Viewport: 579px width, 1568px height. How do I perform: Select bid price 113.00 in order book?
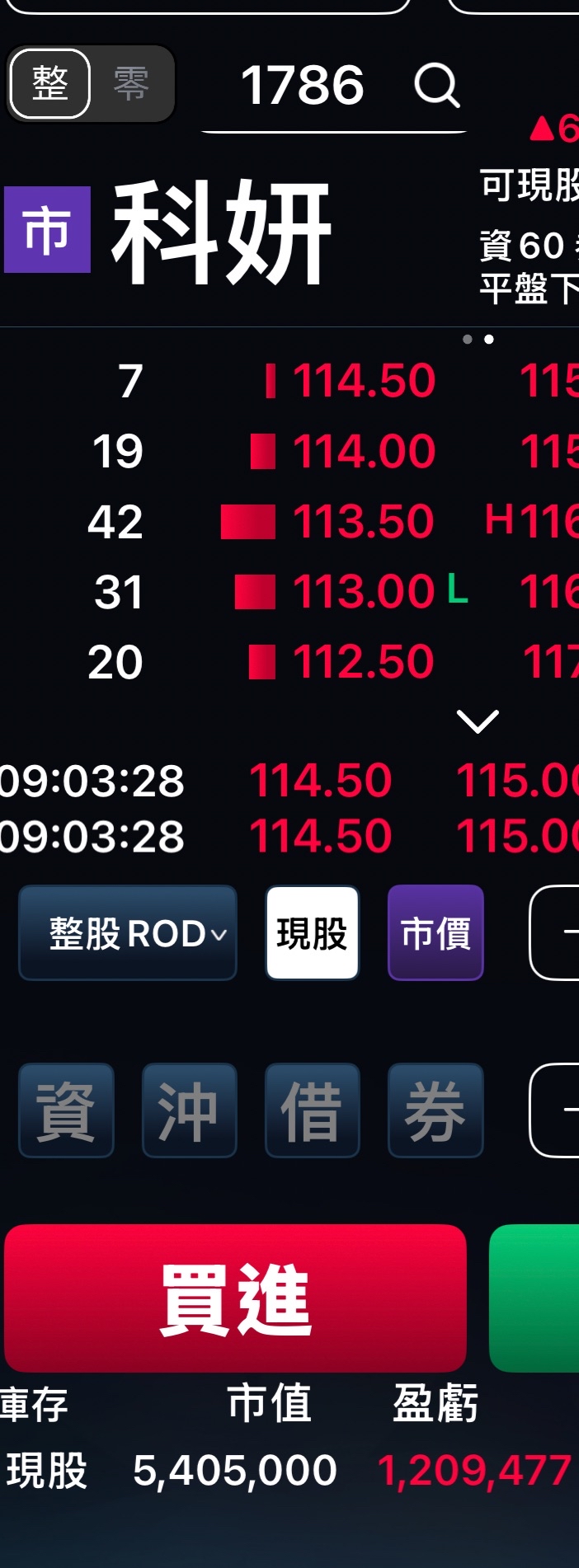click(364, 592)
